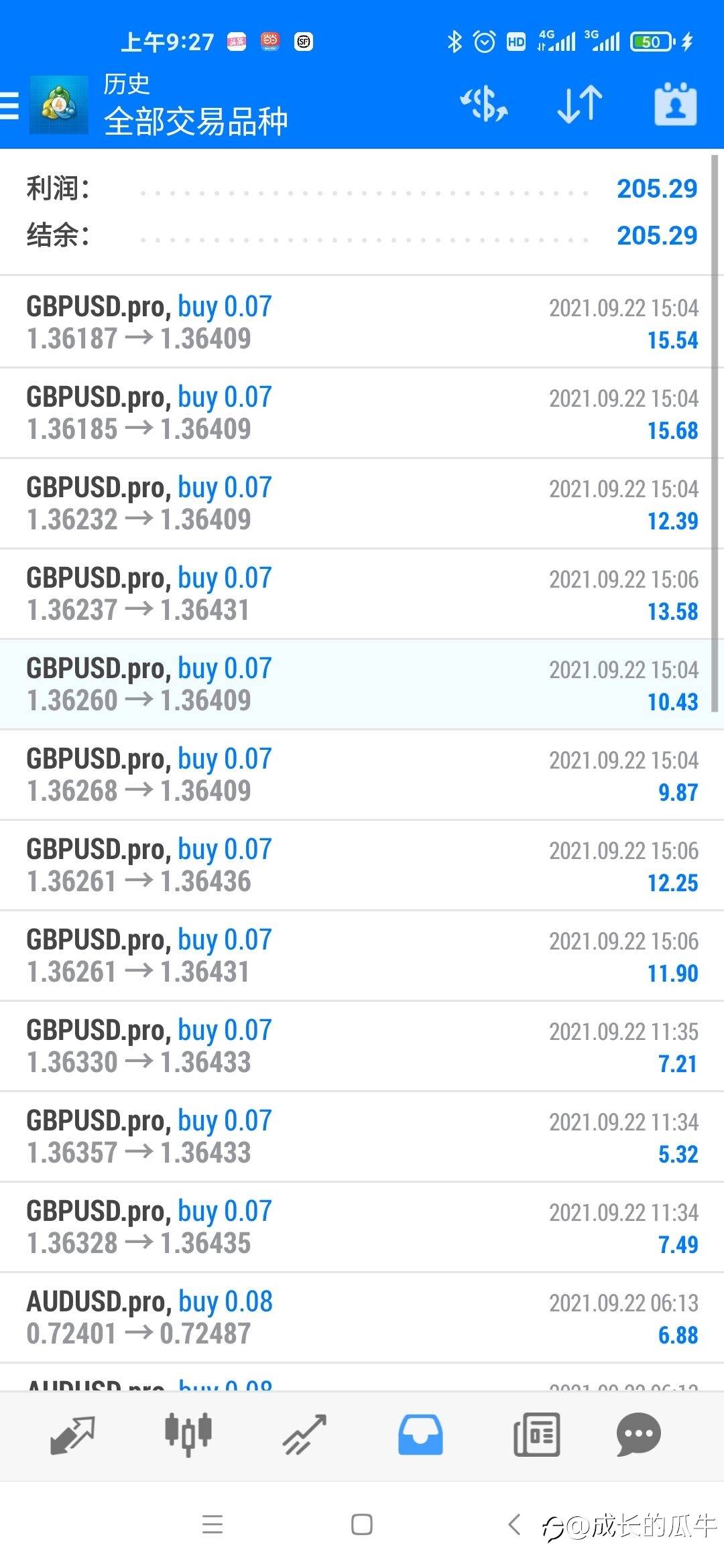Open GBPUSD trade with profit 15.54

pos(362,322)
